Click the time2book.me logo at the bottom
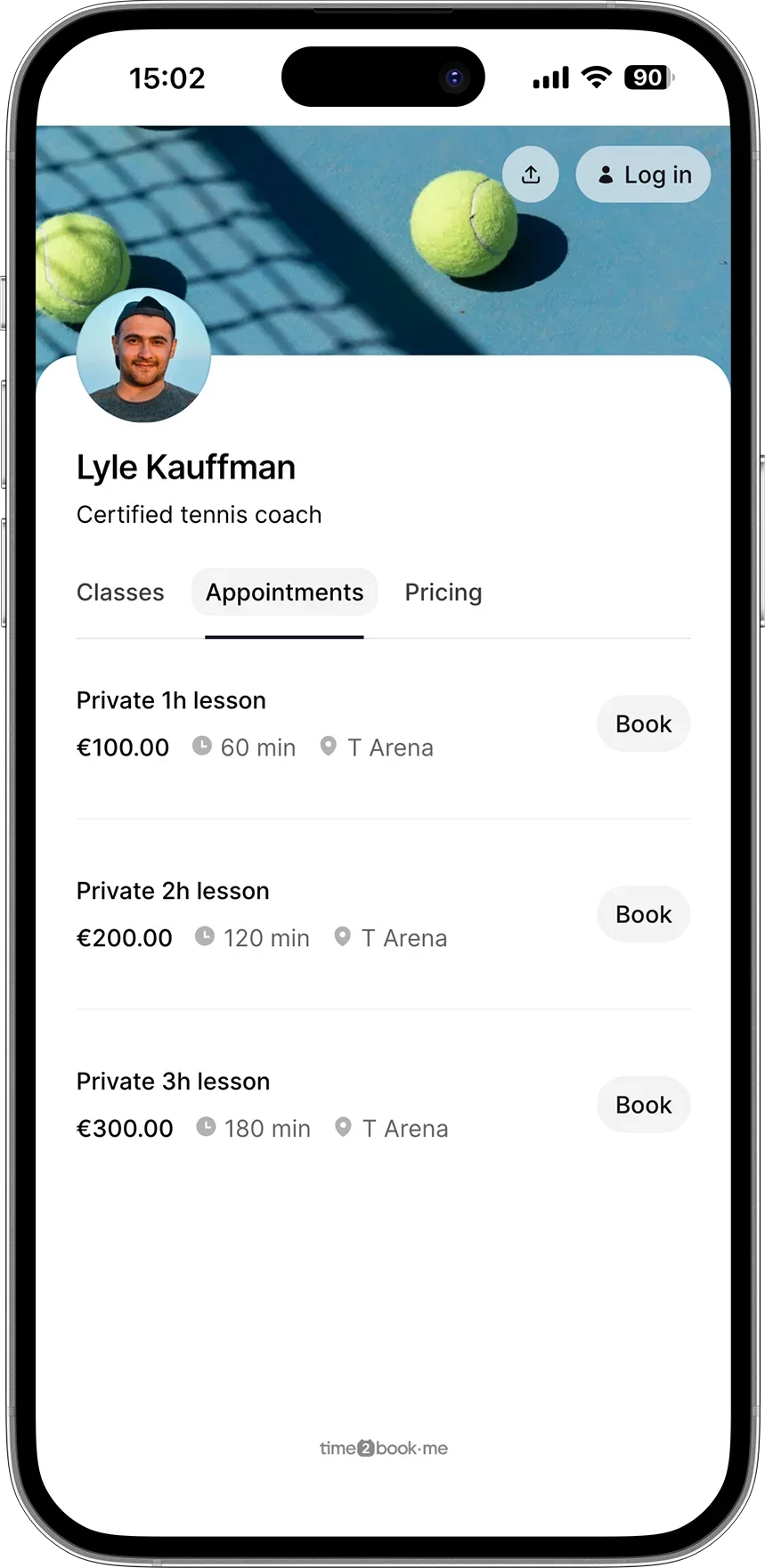Image resolution: width=765 pixels, height=1568 pixels. (383, 1448)
